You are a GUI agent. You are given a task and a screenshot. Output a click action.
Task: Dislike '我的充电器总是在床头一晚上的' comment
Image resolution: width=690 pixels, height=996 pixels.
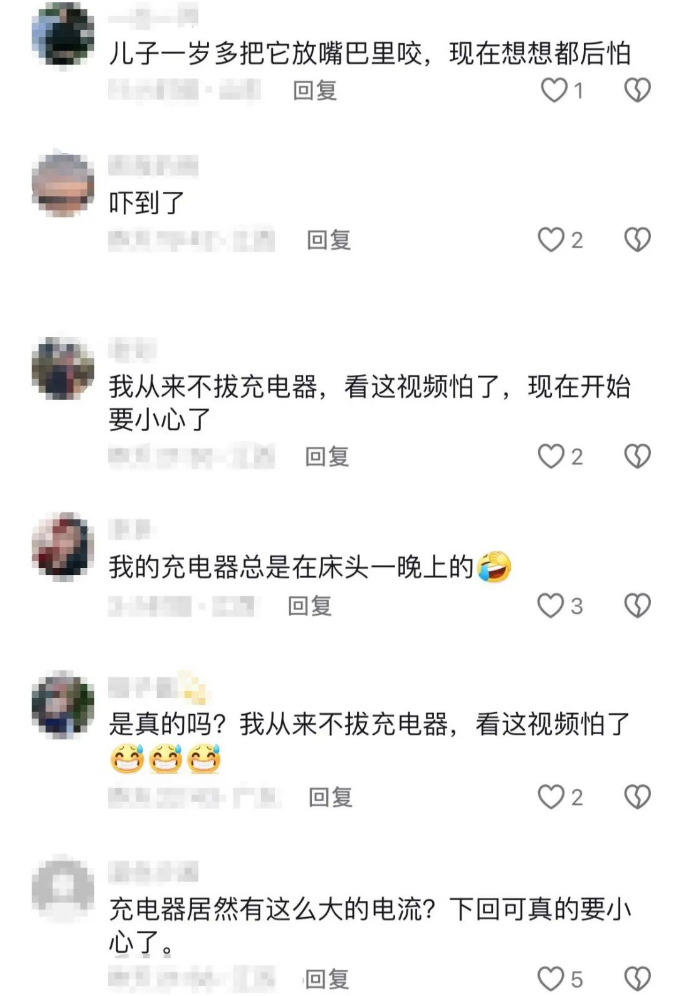coord(637,605)
